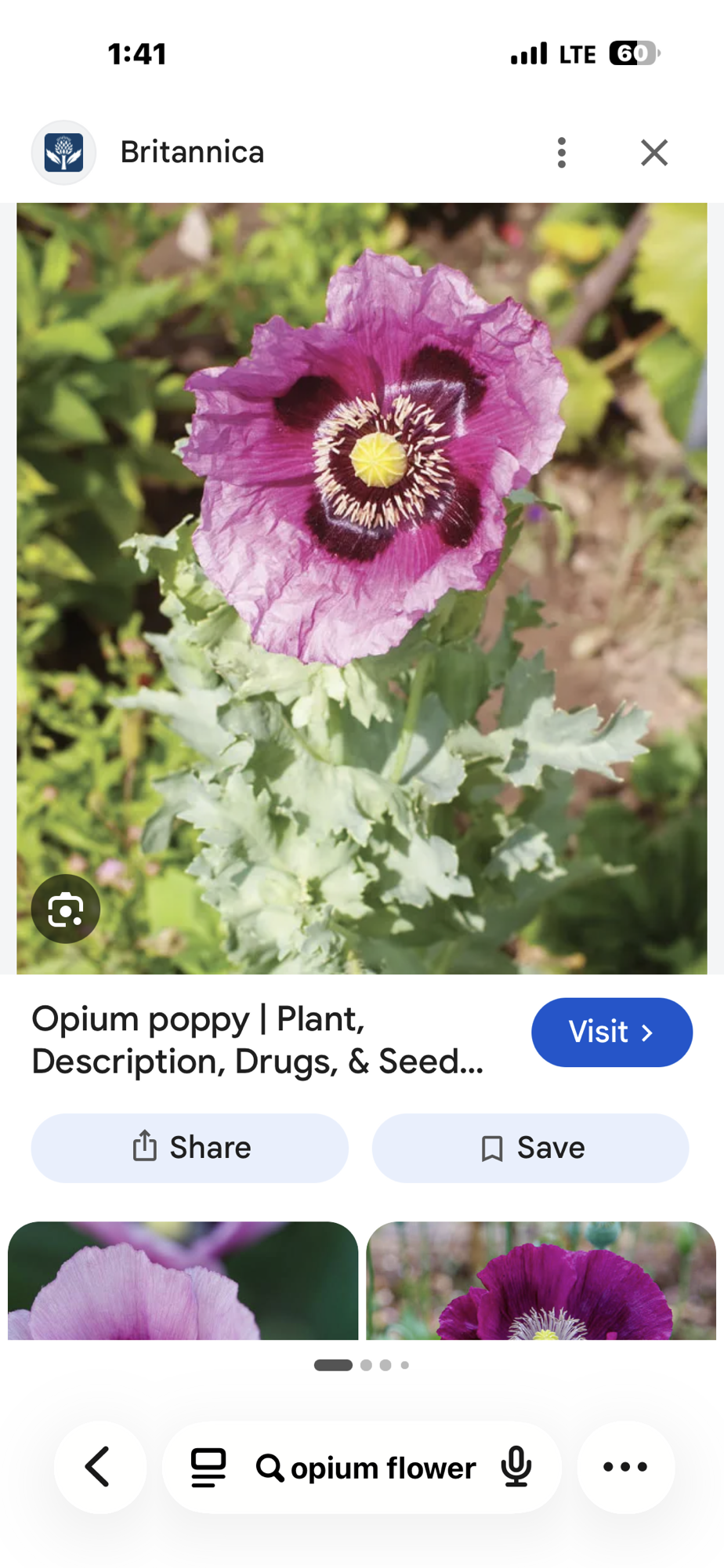The height and width of the screenshot is (1568, 724).
Task: Open the pale pink poppy related image
Action: [x=183, y=1279]
